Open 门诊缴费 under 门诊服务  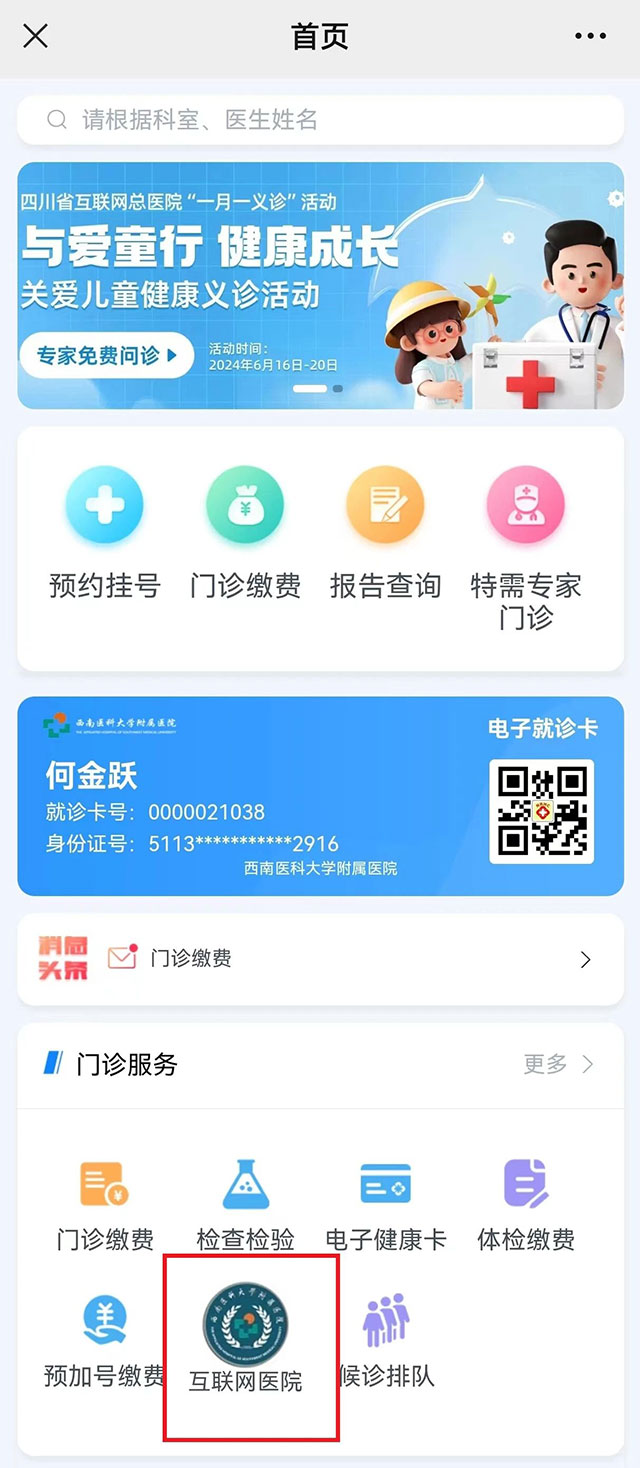point(105,1205)
